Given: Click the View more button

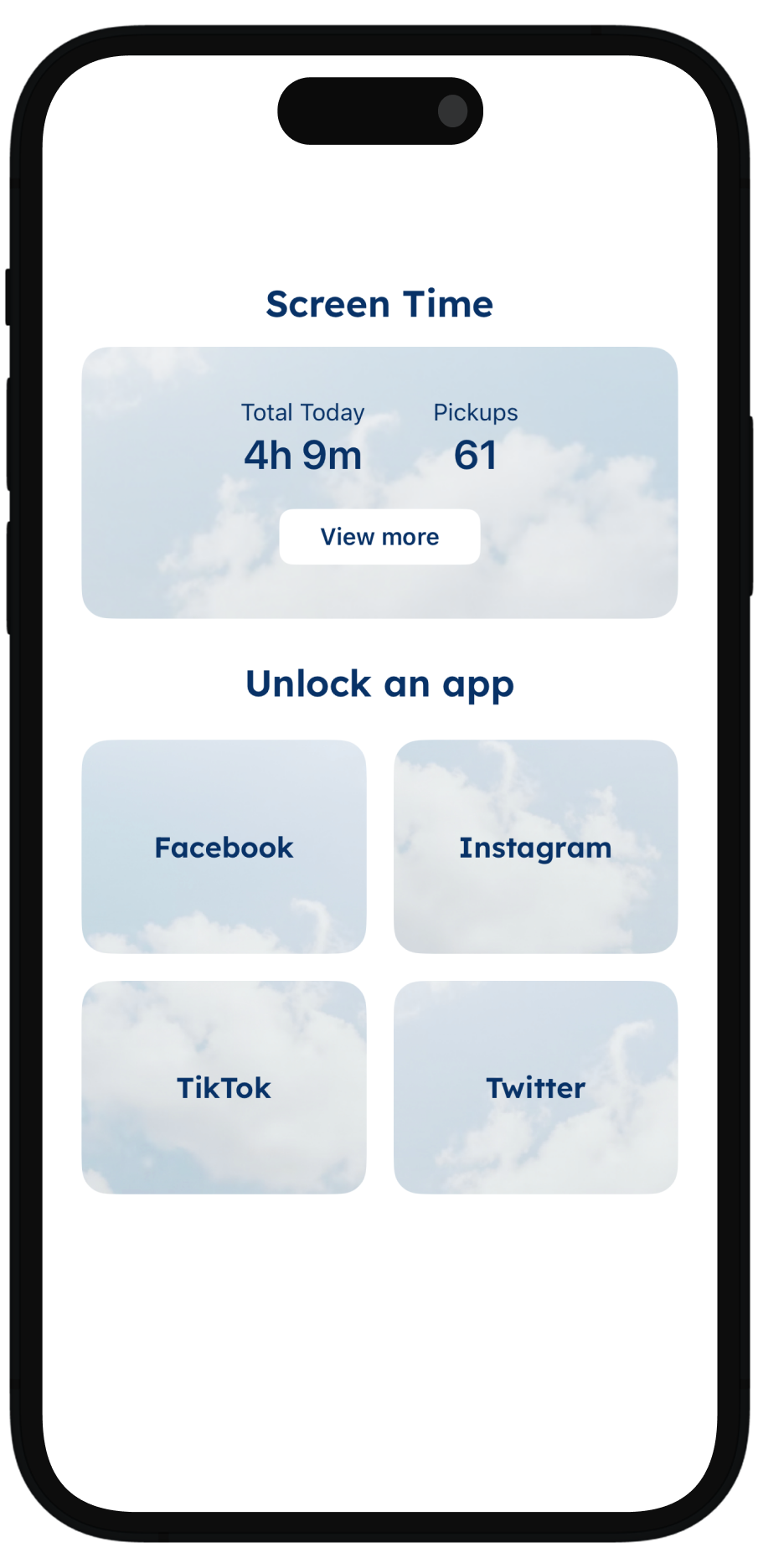Looking at the screenshot, I should pyautogui.click(x=379, y=536).
